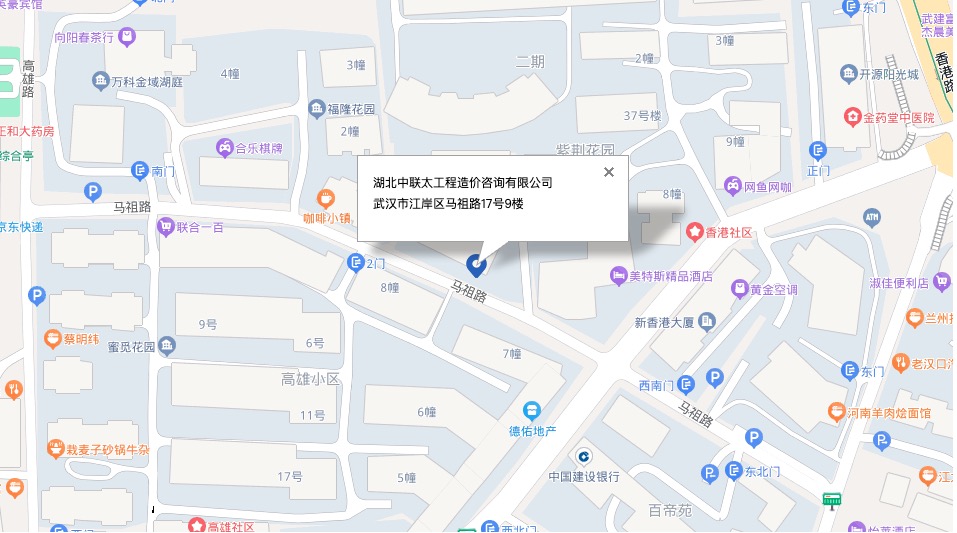
Task: Close the company address info window
Action: (608, 172)
